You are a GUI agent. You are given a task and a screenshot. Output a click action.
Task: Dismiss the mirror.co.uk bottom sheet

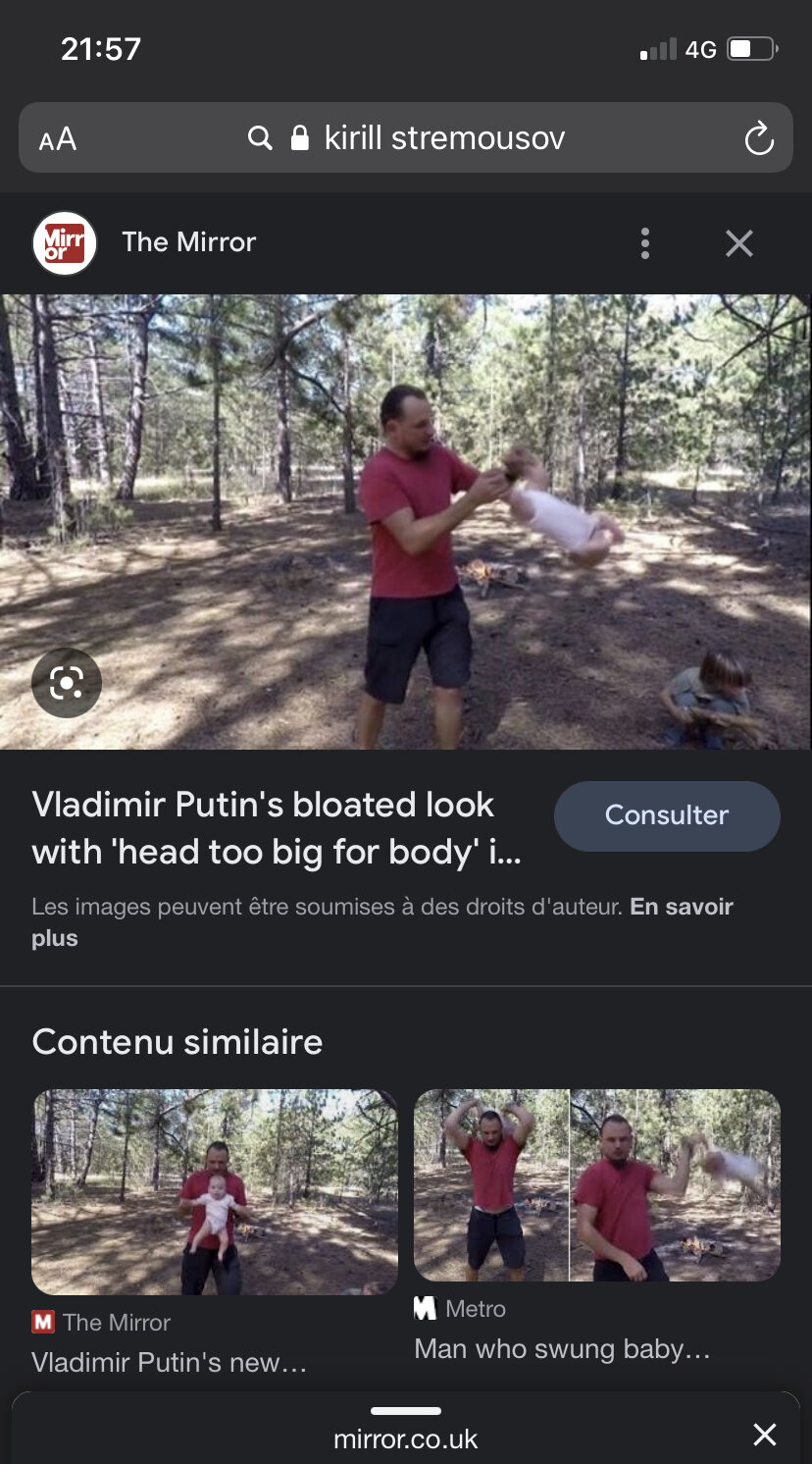[x=765, y=1435]
